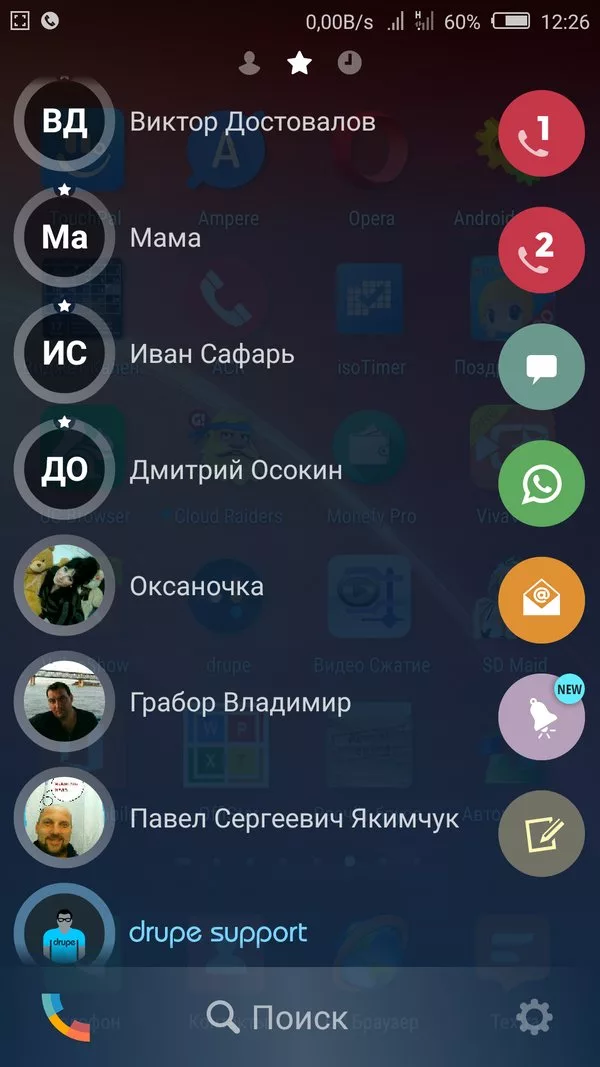Image resolution: width=600 pixels, height=1067 pixels.
Task: Open the WhatsApp action
Action: tap(541, 483)
